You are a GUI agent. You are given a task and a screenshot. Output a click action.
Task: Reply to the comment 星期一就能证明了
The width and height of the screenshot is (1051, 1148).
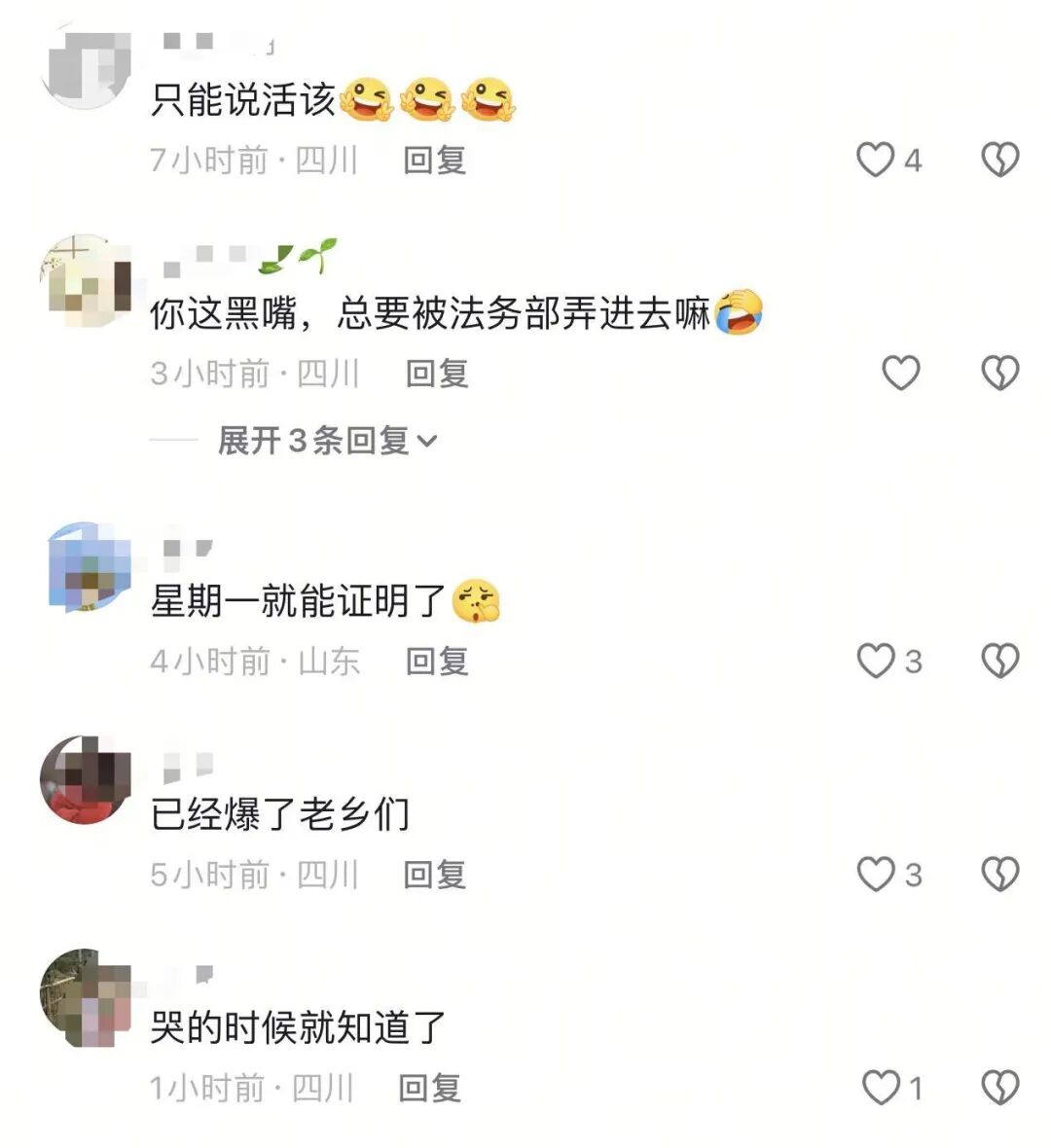click(437, 662)
